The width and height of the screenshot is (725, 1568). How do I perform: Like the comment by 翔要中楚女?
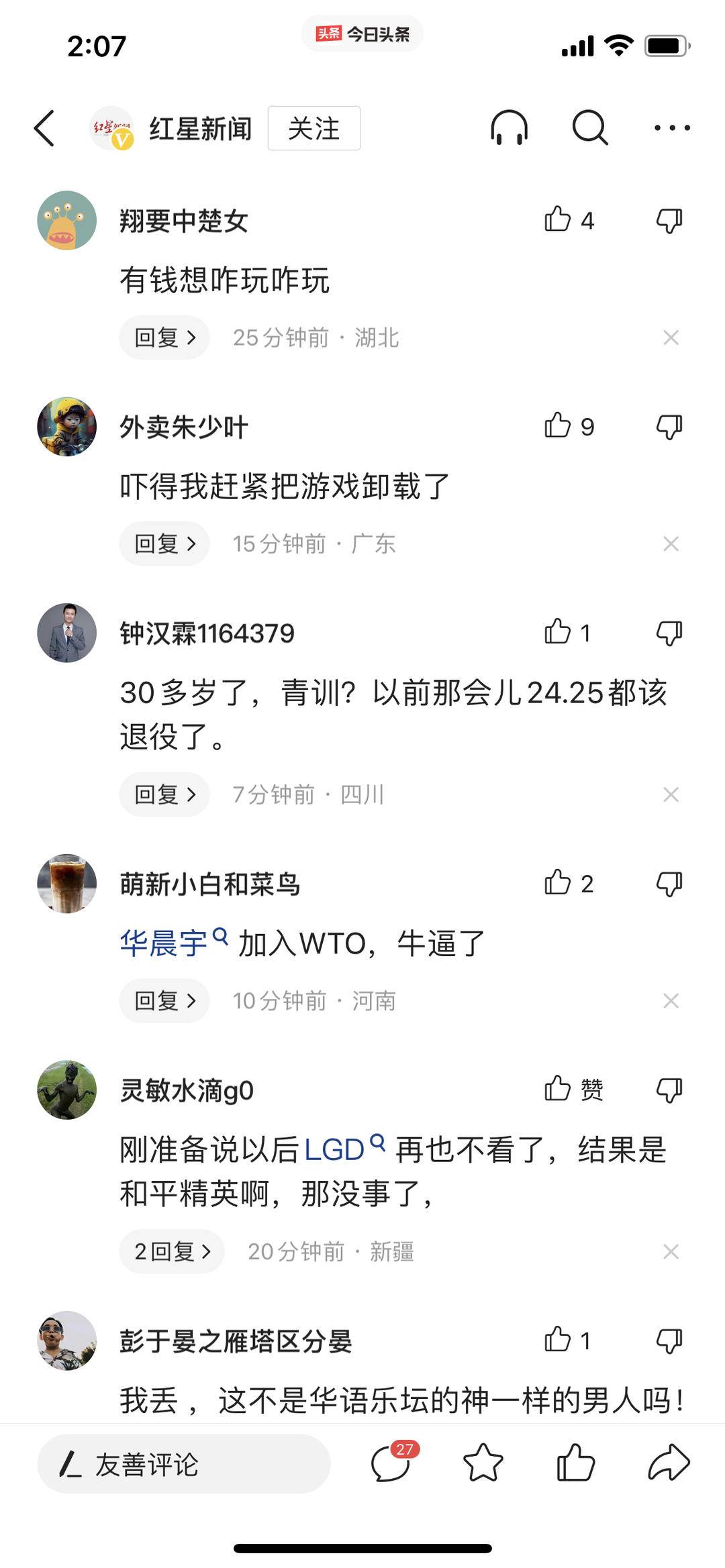pos(559,219)
